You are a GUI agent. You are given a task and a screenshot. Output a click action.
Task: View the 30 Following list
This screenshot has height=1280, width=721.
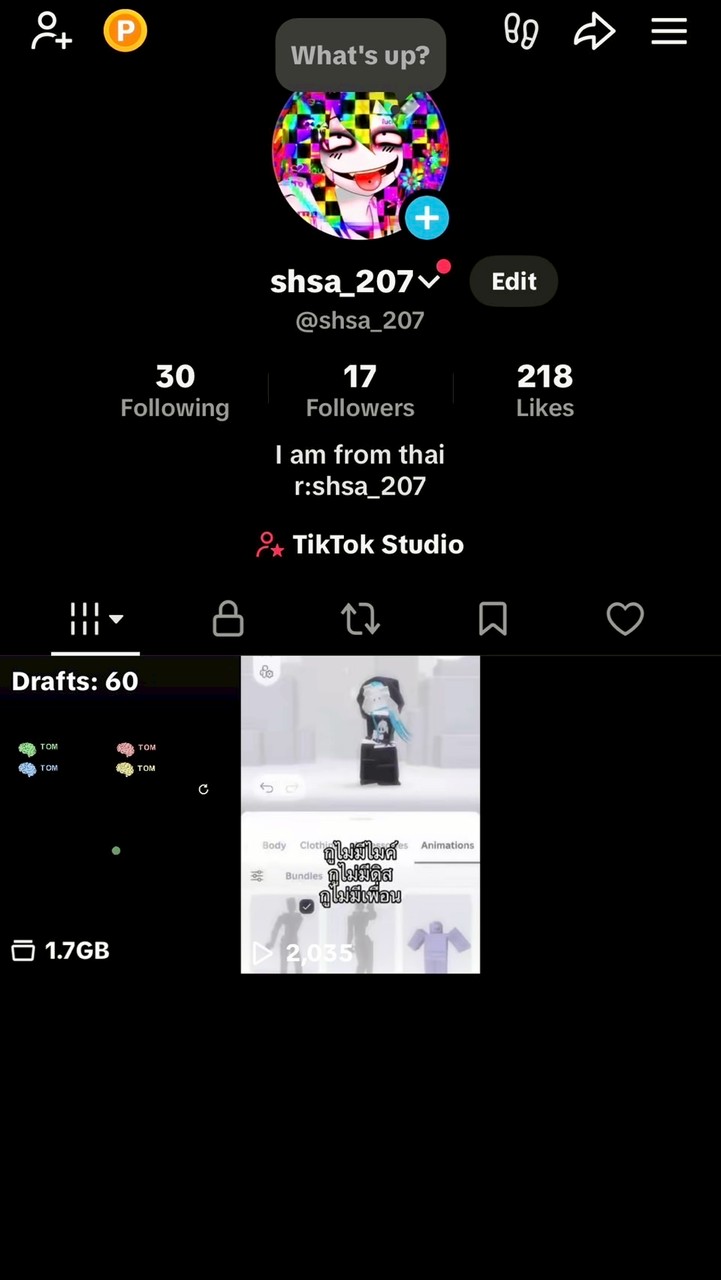175,390
